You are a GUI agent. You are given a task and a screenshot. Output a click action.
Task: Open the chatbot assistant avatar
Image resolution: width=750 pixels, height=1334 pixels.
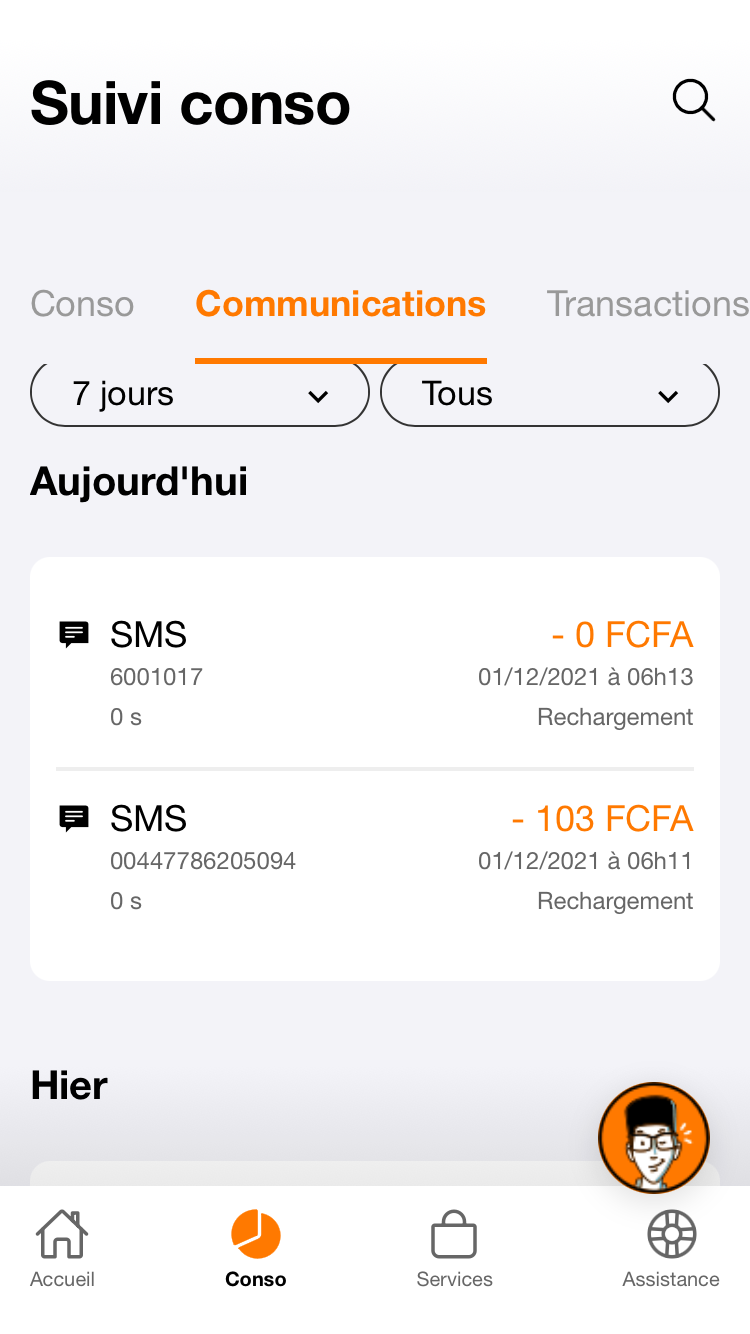pos(654,1138)
